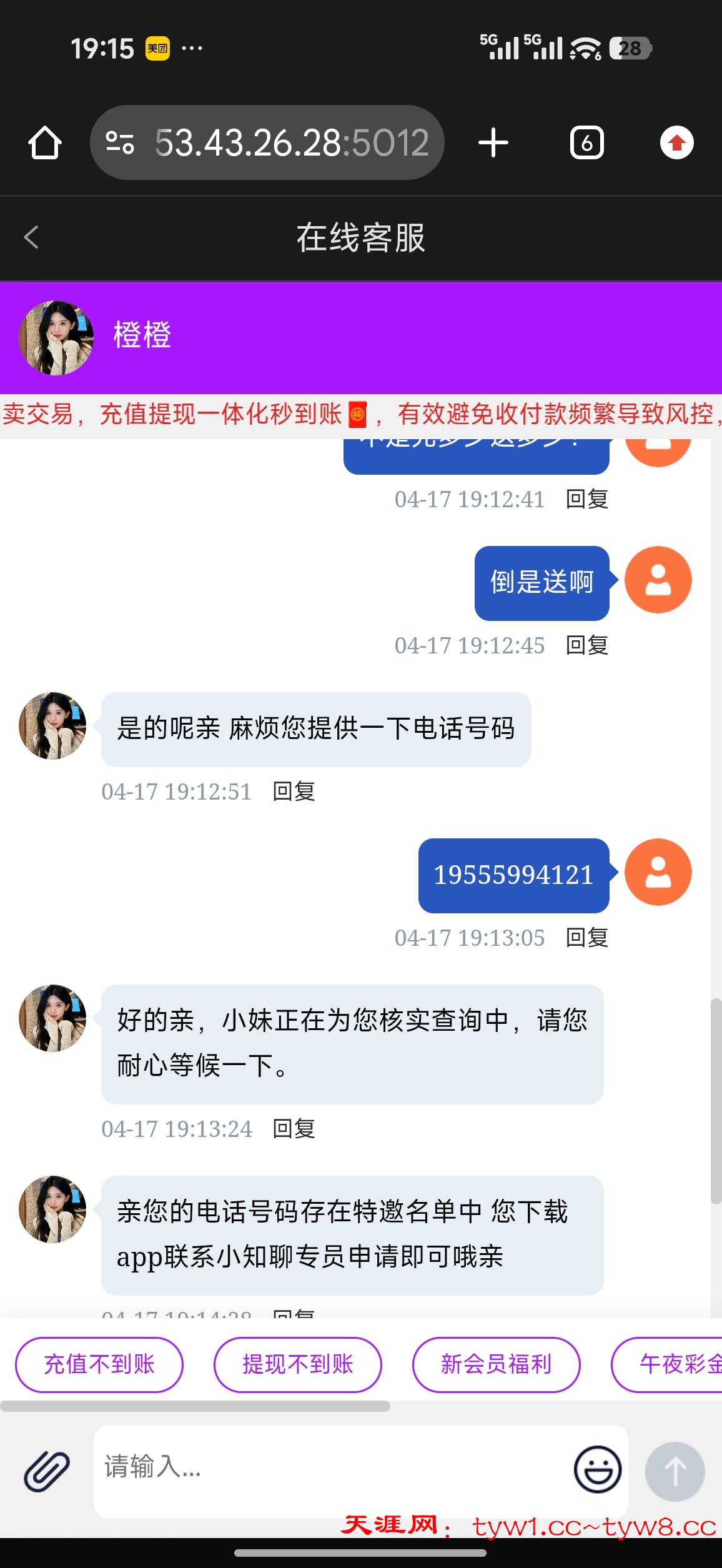
Task: Open a new browser tab with the plus icon
Action: [x=493, y=142]
